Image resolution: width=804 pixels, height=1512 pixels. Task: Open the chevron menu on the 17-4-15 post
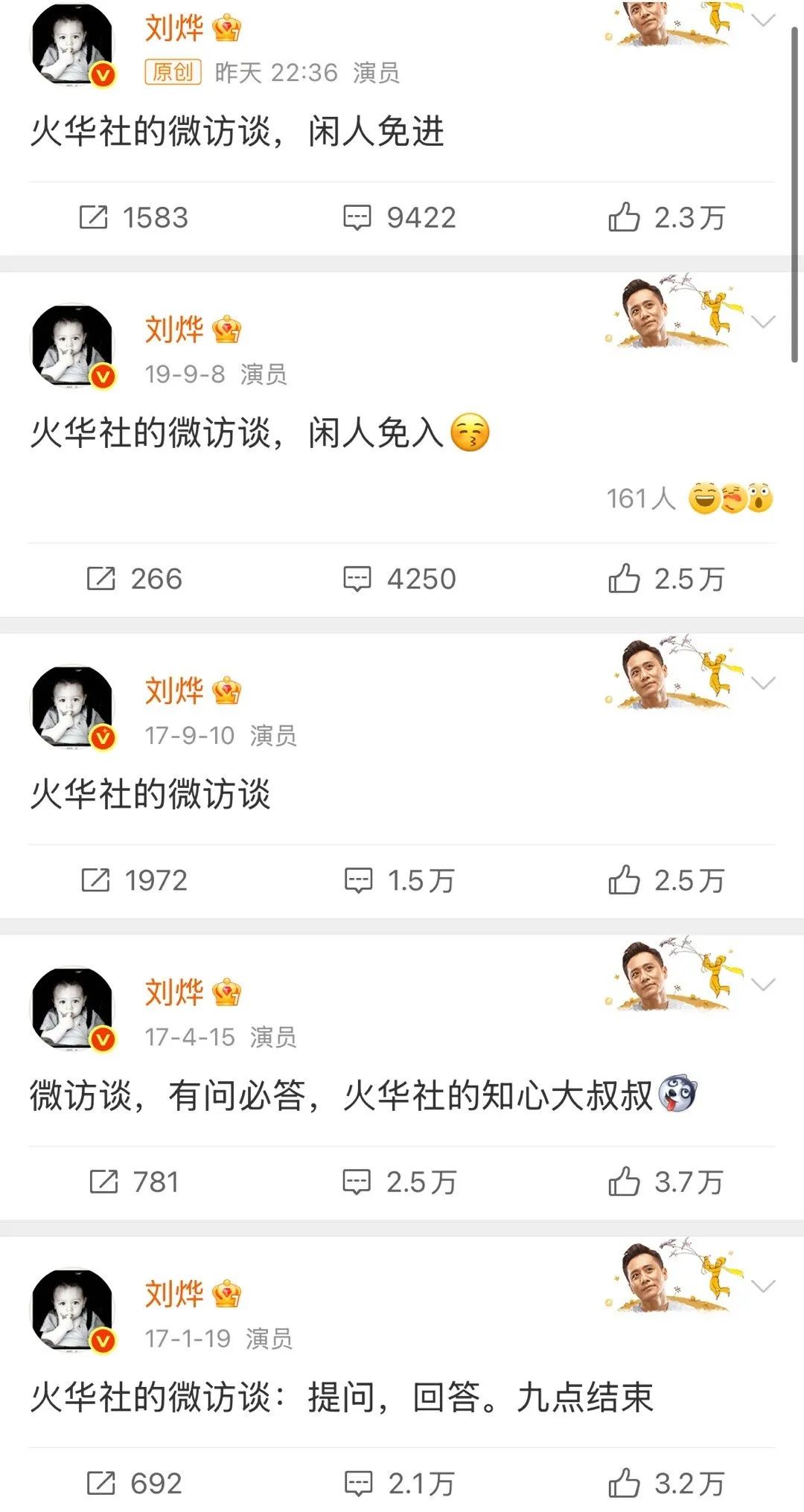tap(764, 984)
